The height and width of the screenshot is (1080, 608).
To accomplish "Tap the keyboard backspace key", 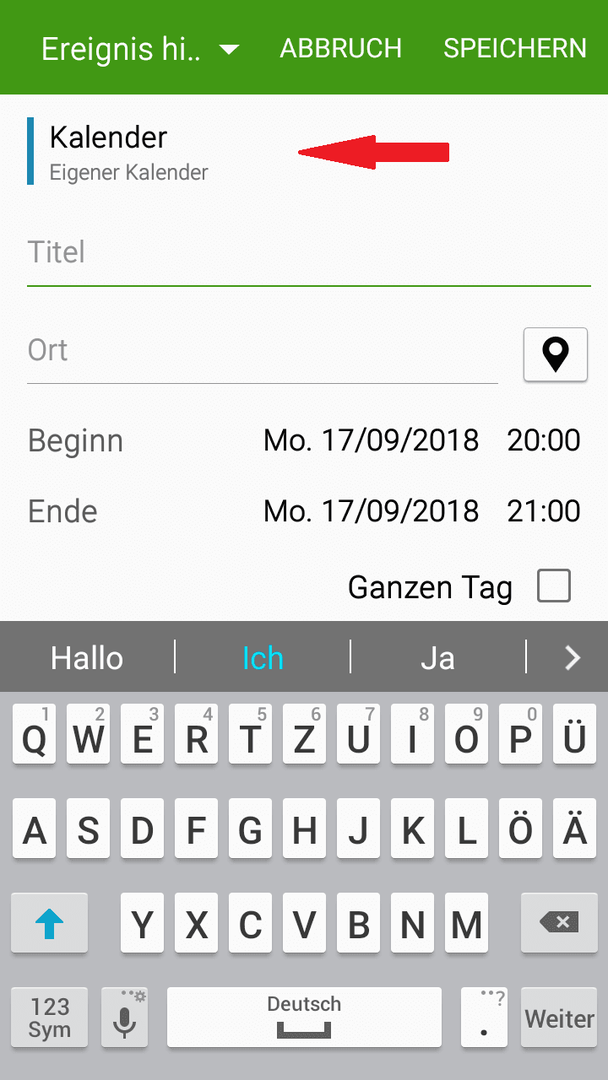I will [559, 922].
